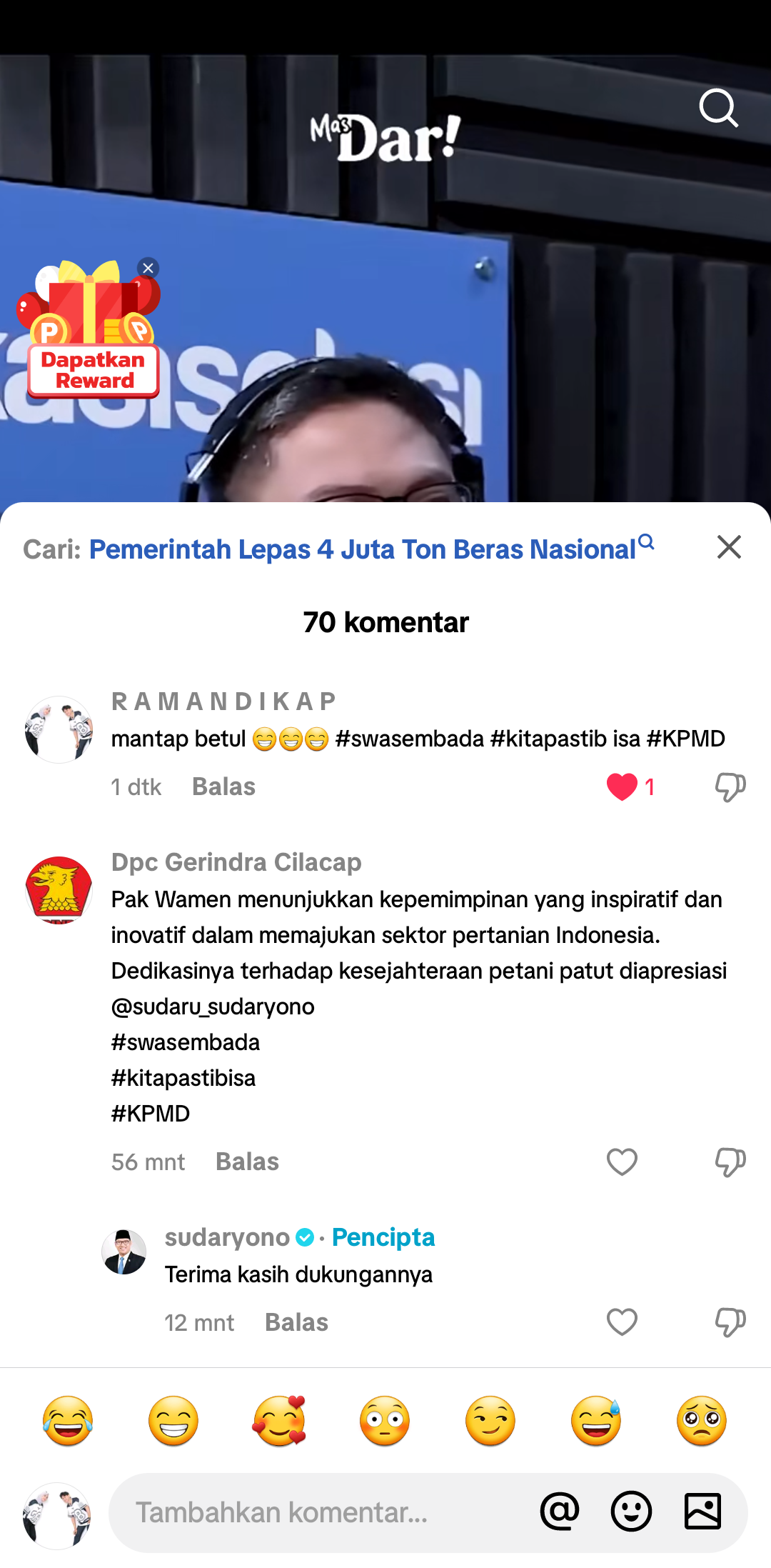771x1568 pixels.
Task: Dislike sudaryono's reply
Action: click(730, 1322)
